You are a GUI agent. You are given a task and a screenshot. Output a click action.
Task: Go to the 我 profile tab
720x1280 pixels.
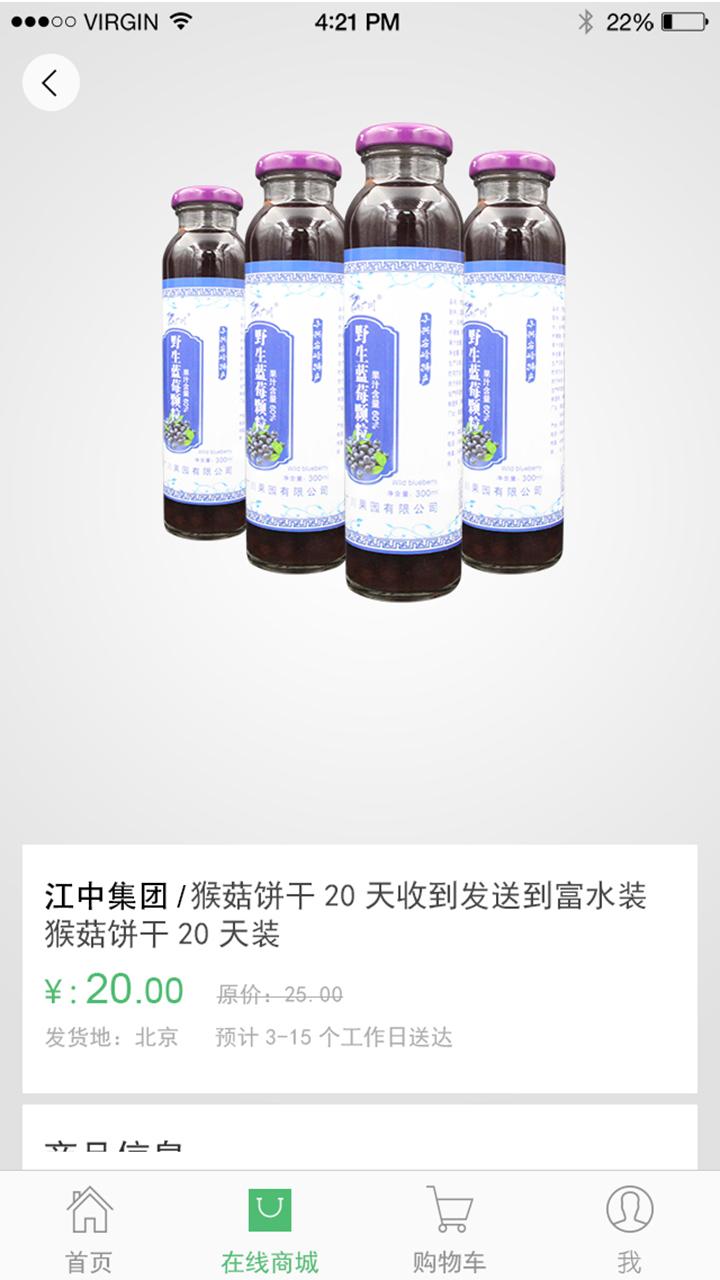[629, 1228]
